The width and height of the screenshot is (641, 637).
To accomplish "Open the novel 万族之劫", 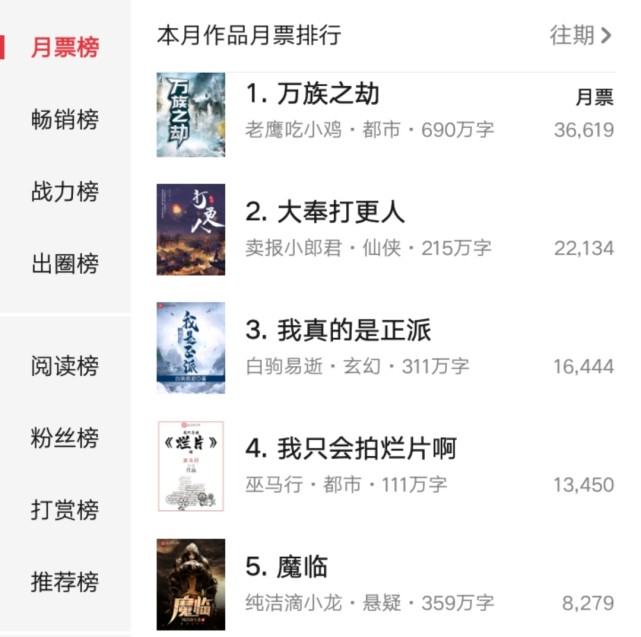I will point(313,95).
